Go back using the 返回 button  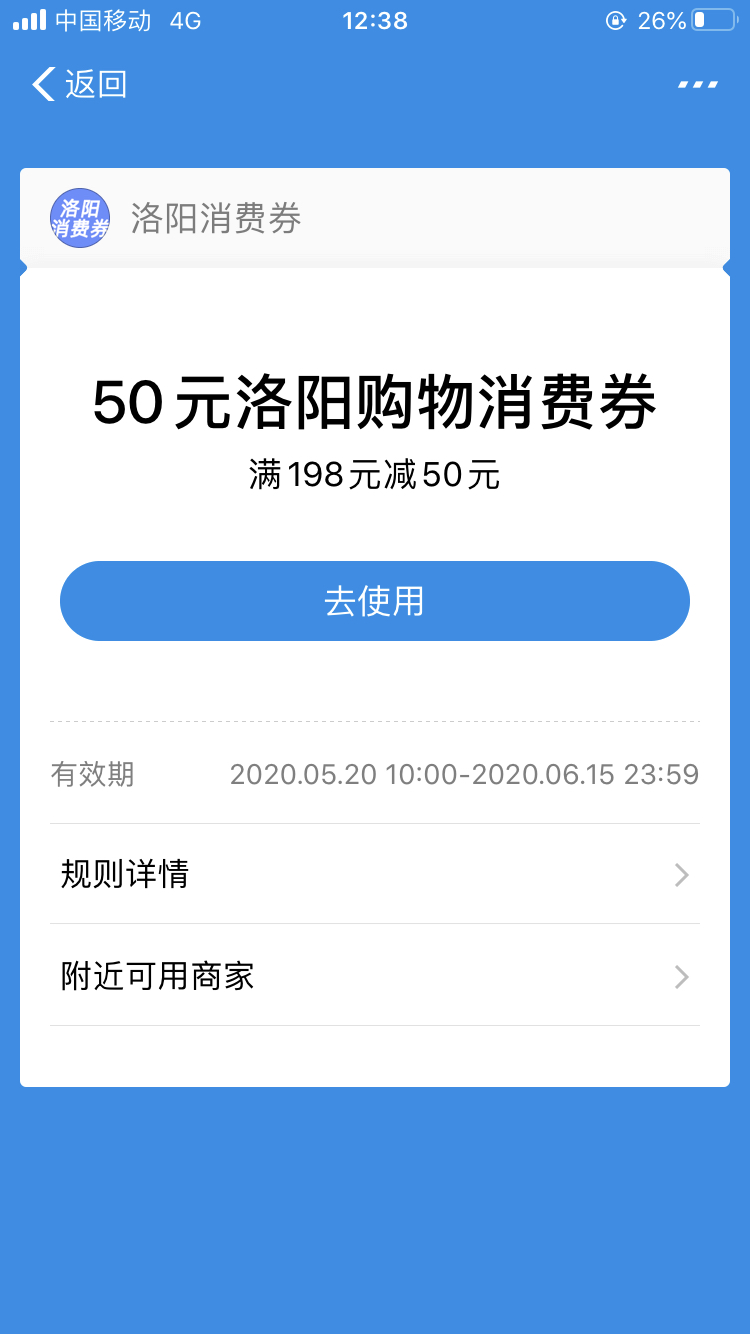(80, 84)
